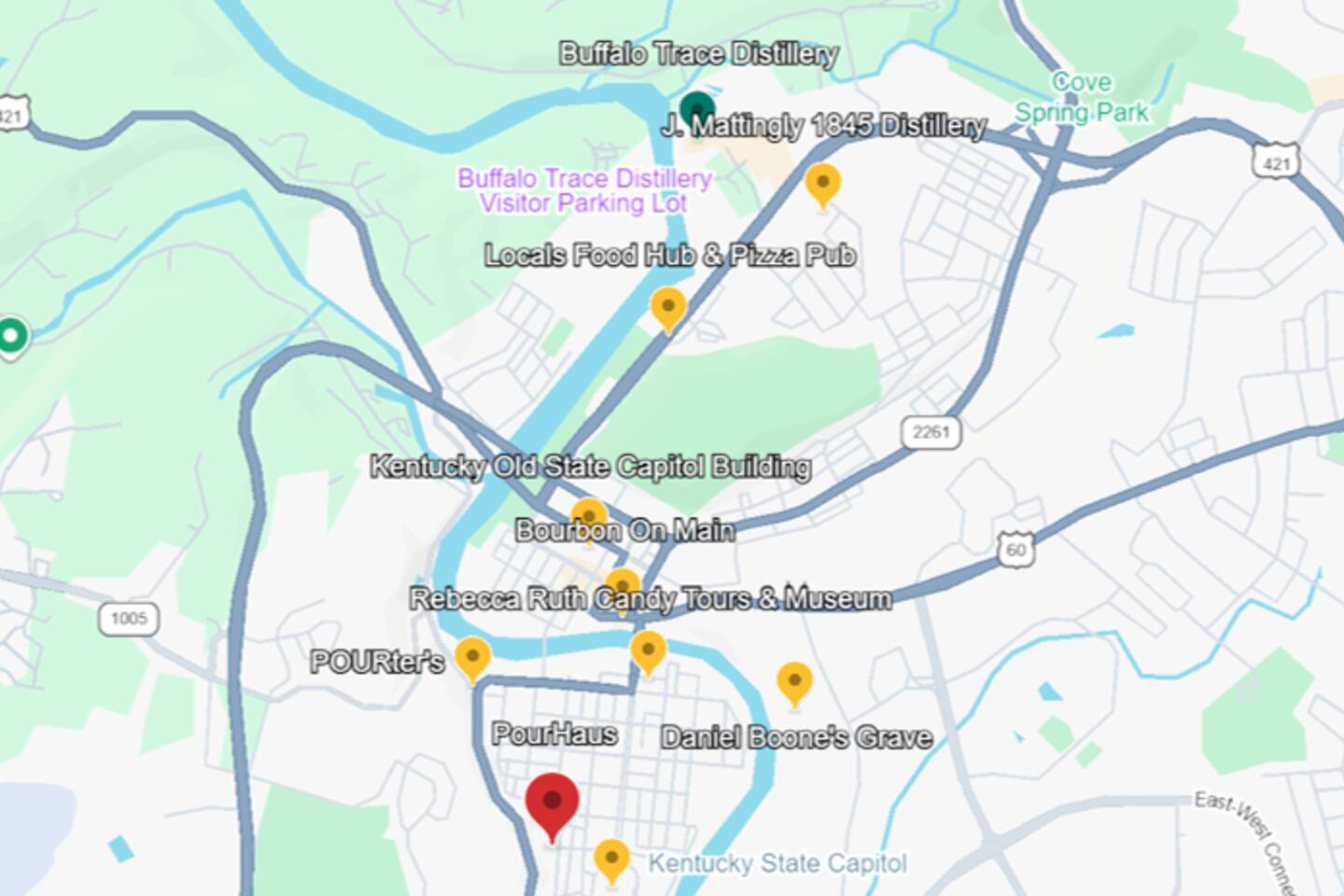Viewport: 1344px width, 896px height.
Task: Select the pin below J. Mattingly 1845 Distillery
Action: 822,183
